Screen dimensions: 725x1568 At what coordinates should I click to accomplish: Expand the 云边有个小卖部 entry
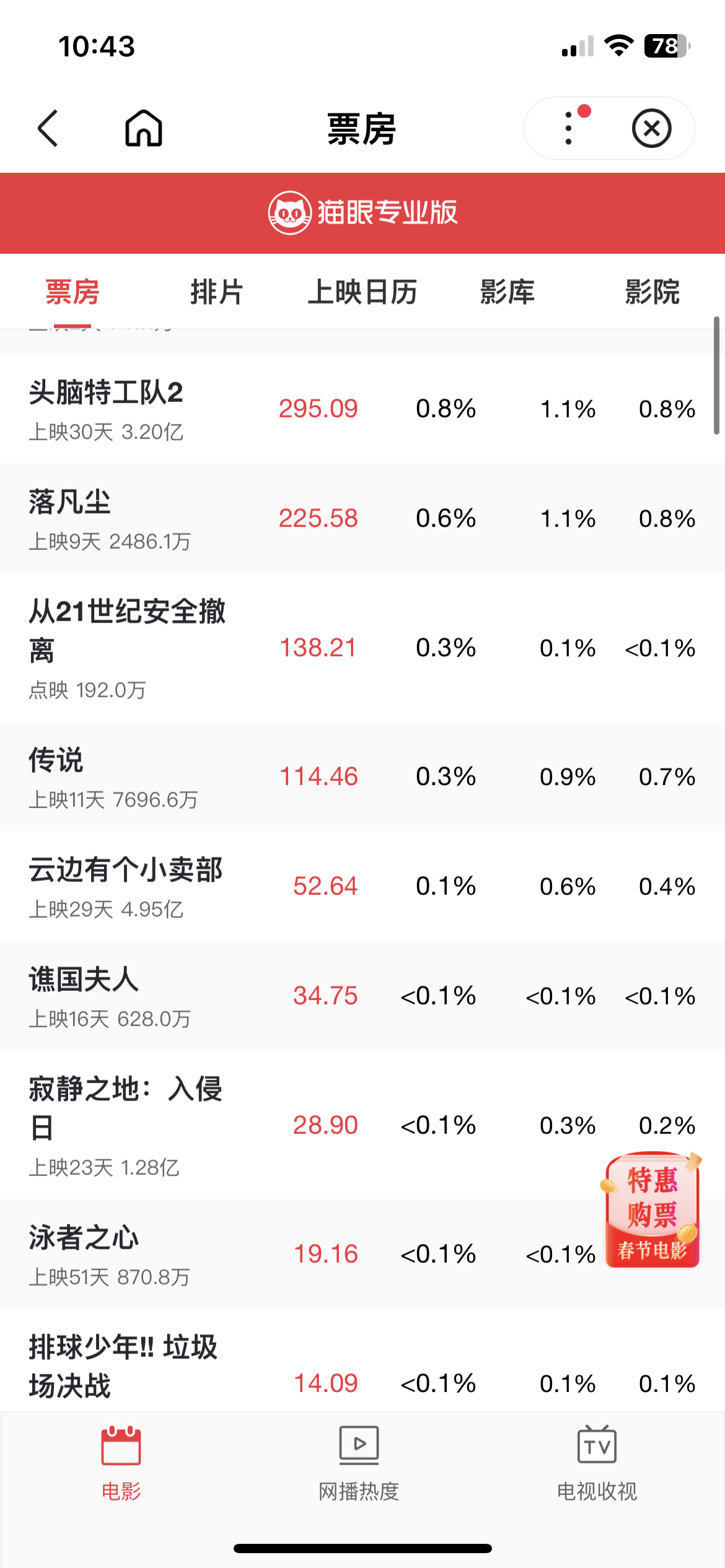point(126,886)
